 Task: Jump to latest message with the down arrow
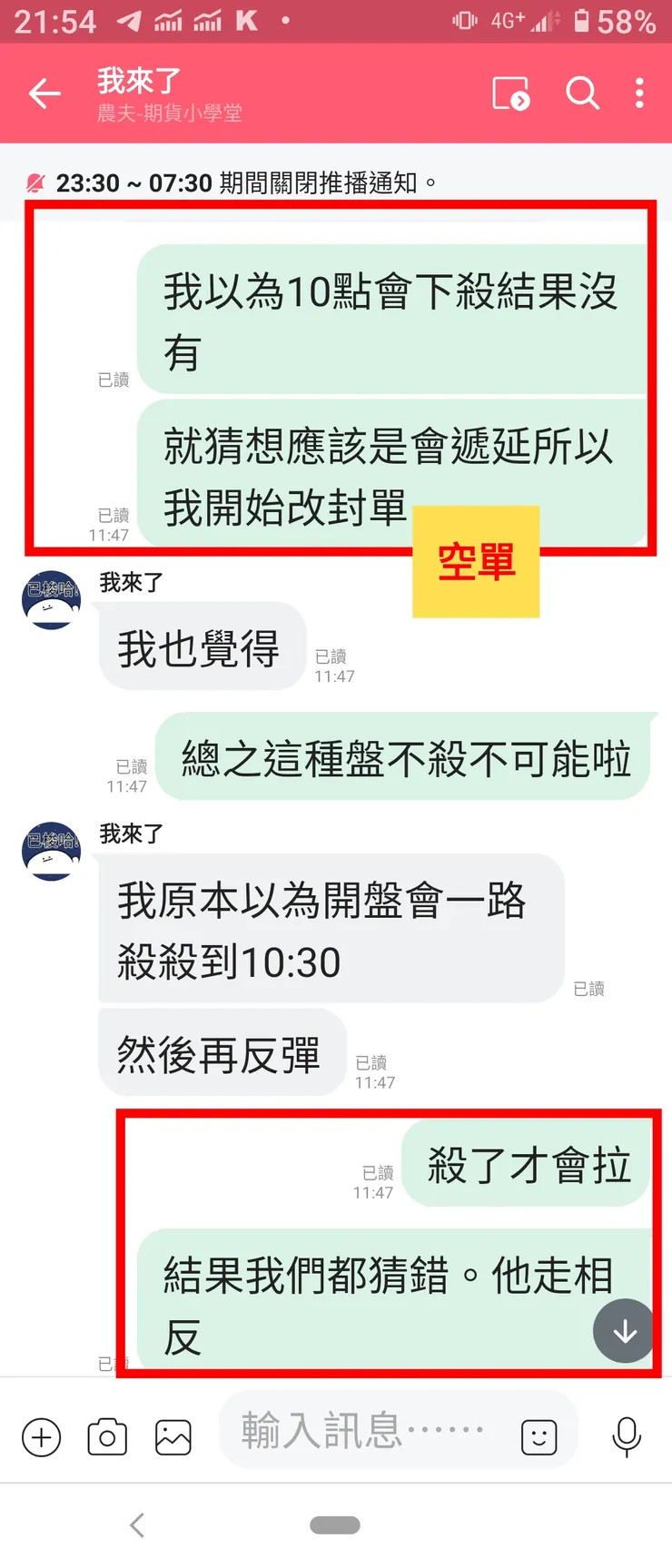(624, 1331)
